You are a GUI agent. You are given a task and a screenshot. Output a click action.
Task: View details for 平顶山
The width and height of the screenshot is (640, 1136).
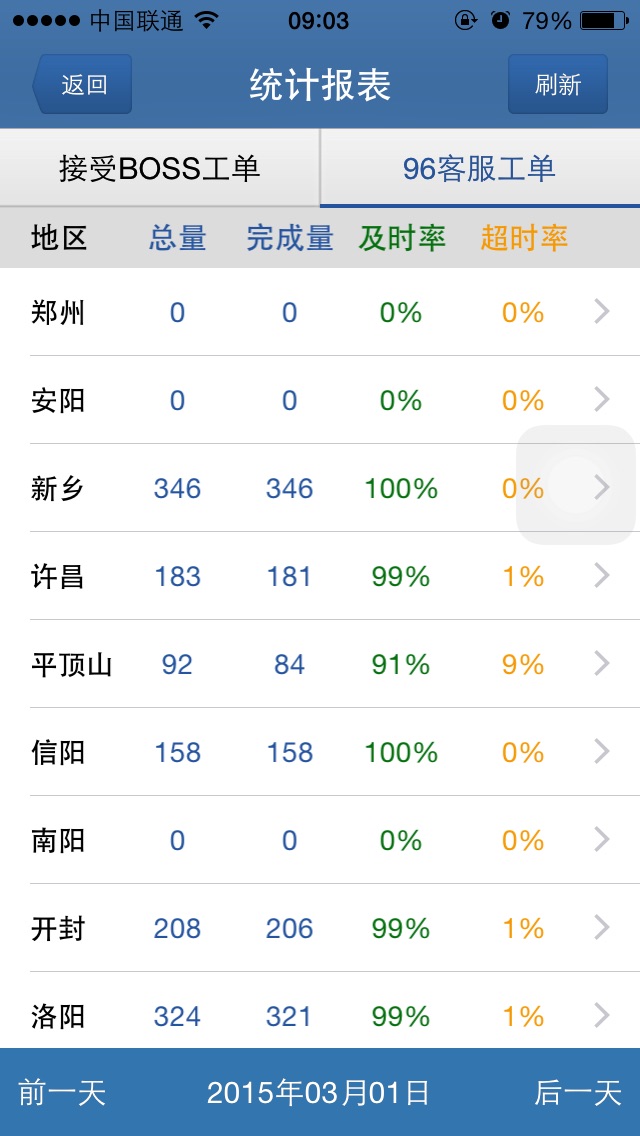[x=320, y=664]
